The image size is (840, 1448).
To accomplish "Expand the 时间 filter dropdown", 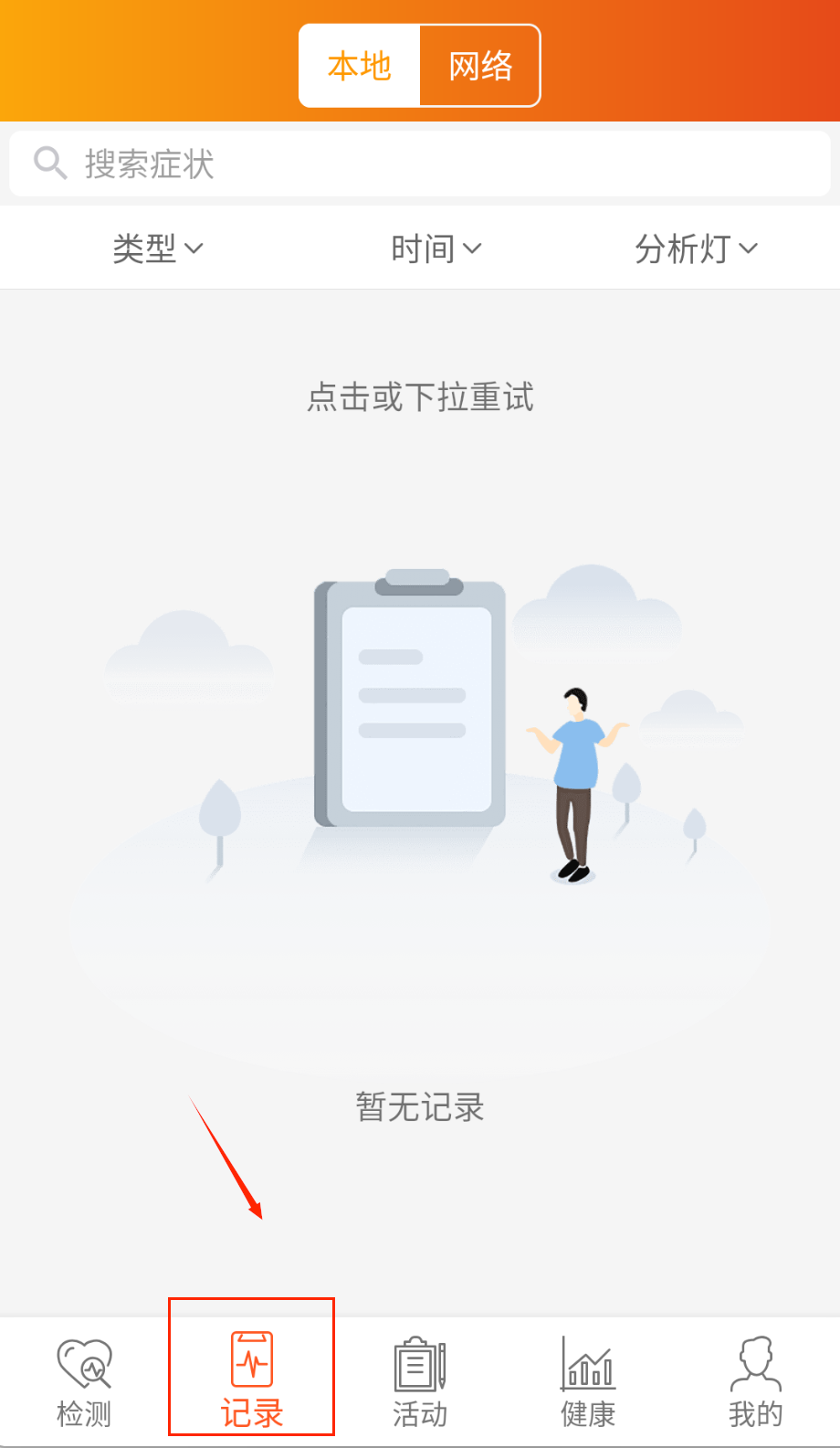I will pyautogui.click(x=436, y=248).
